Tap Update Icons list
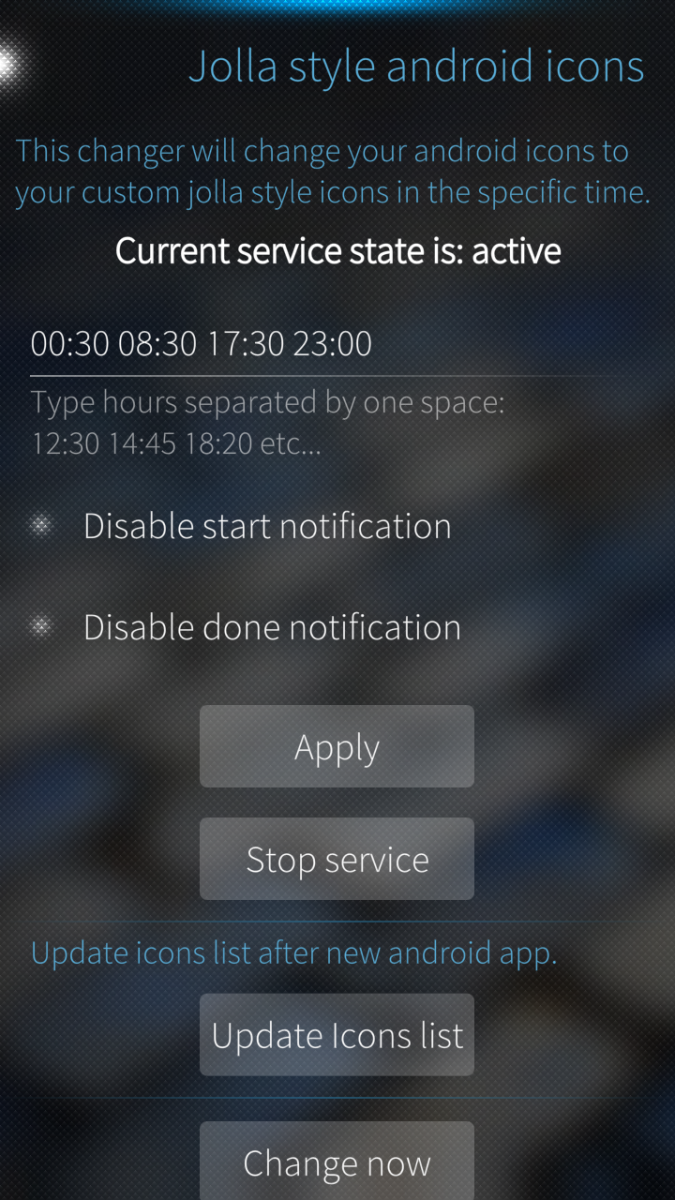This screenshot has width=675, height=1200. [x=337, y=1035]
